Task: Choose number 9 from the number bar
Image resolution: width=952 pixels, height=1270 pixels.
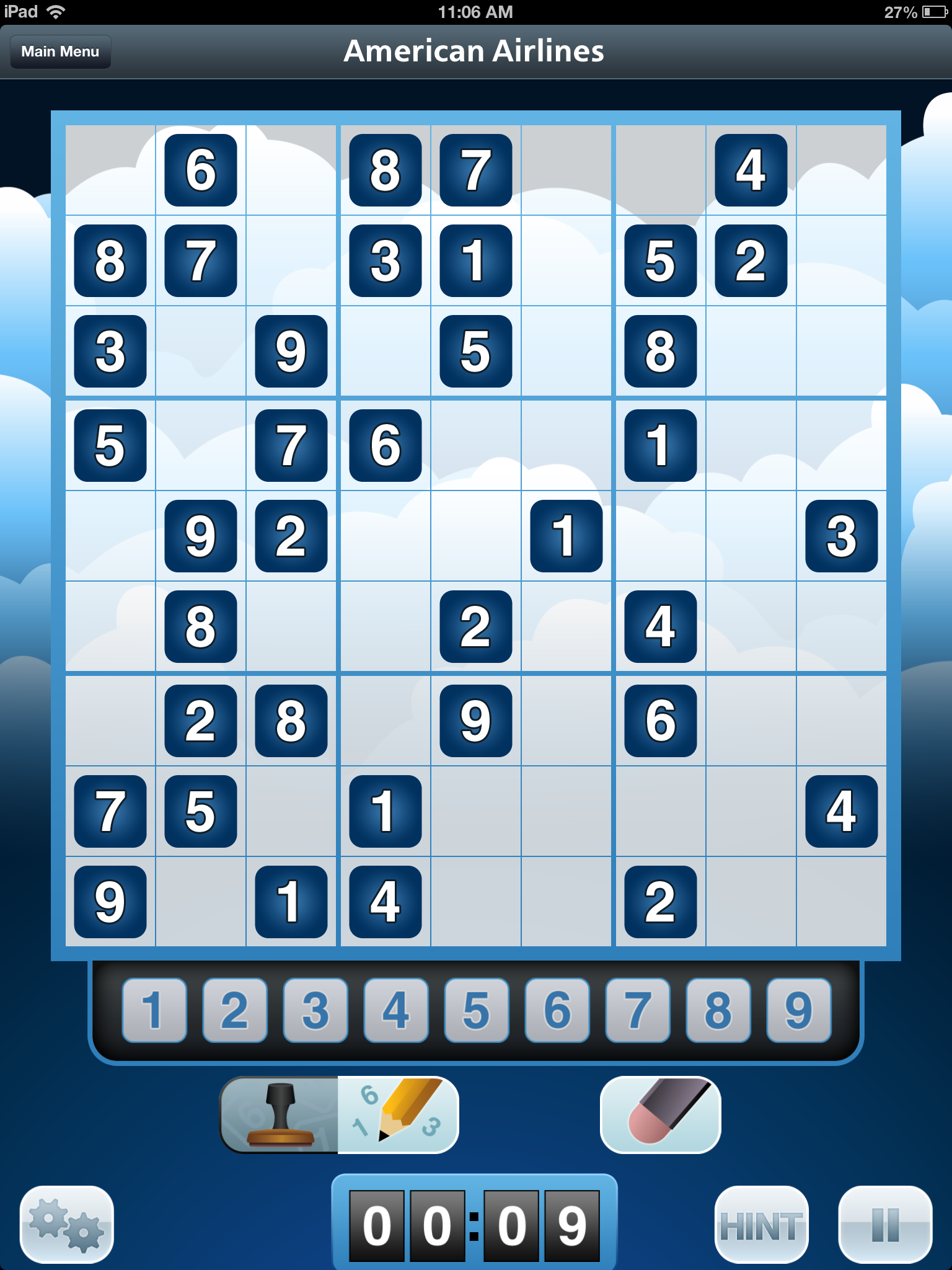Action: click(799, 1010)
